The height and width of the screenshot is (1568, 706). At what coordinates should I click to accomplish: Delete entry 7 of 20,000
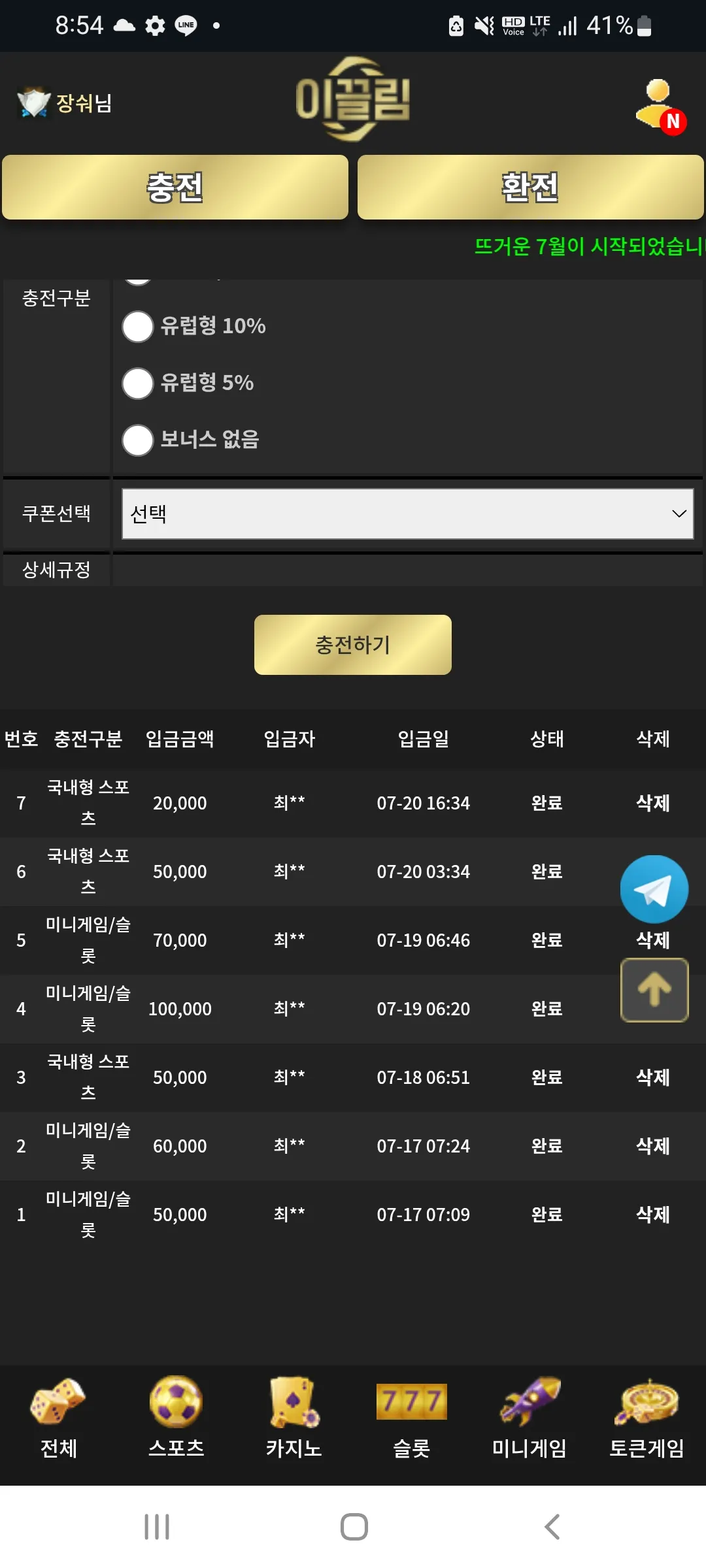[653, 803]
